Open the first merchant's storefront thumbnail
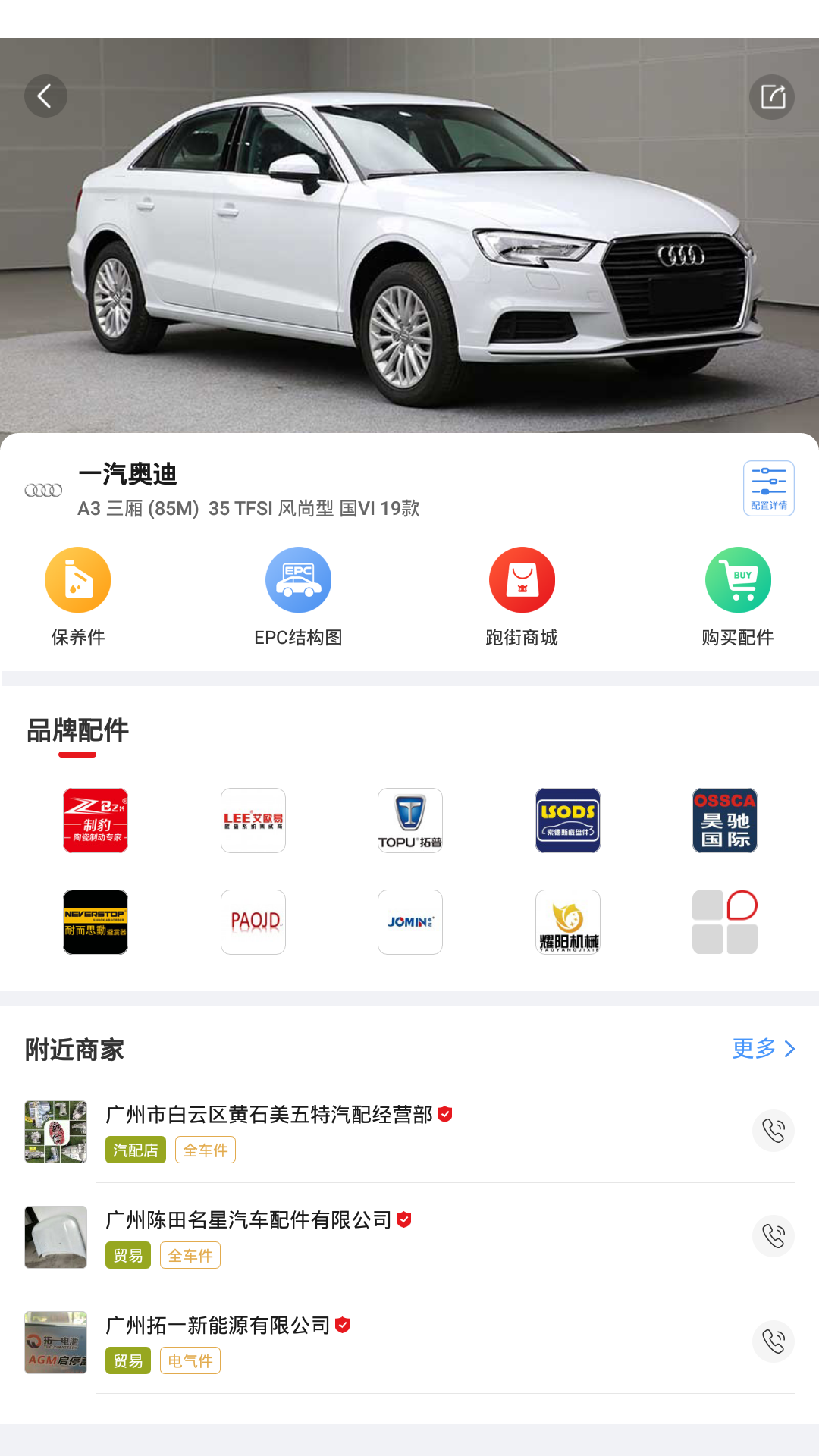This screenshot has height=1456, width=819. (55, 1131)
